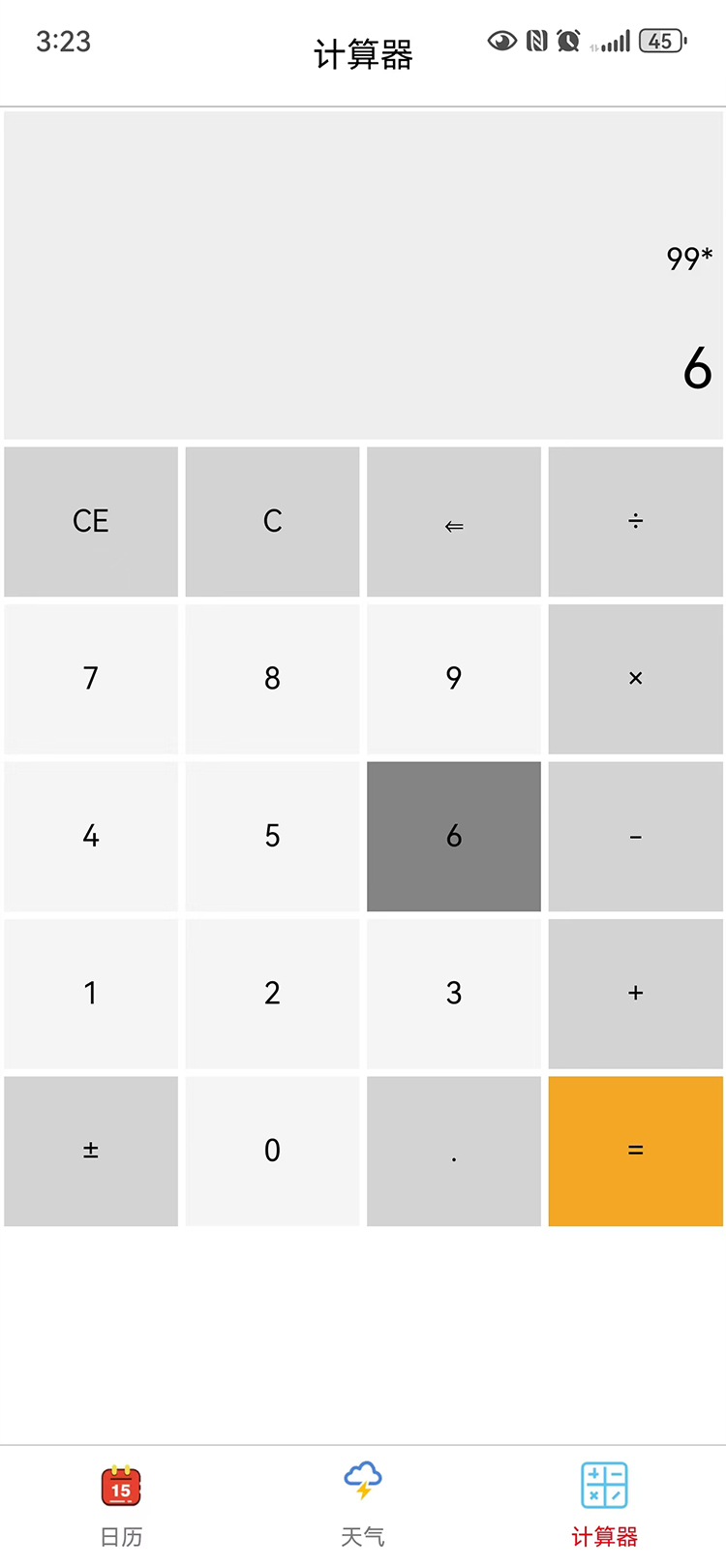Select the plus operator

click(x=635, y=993)
